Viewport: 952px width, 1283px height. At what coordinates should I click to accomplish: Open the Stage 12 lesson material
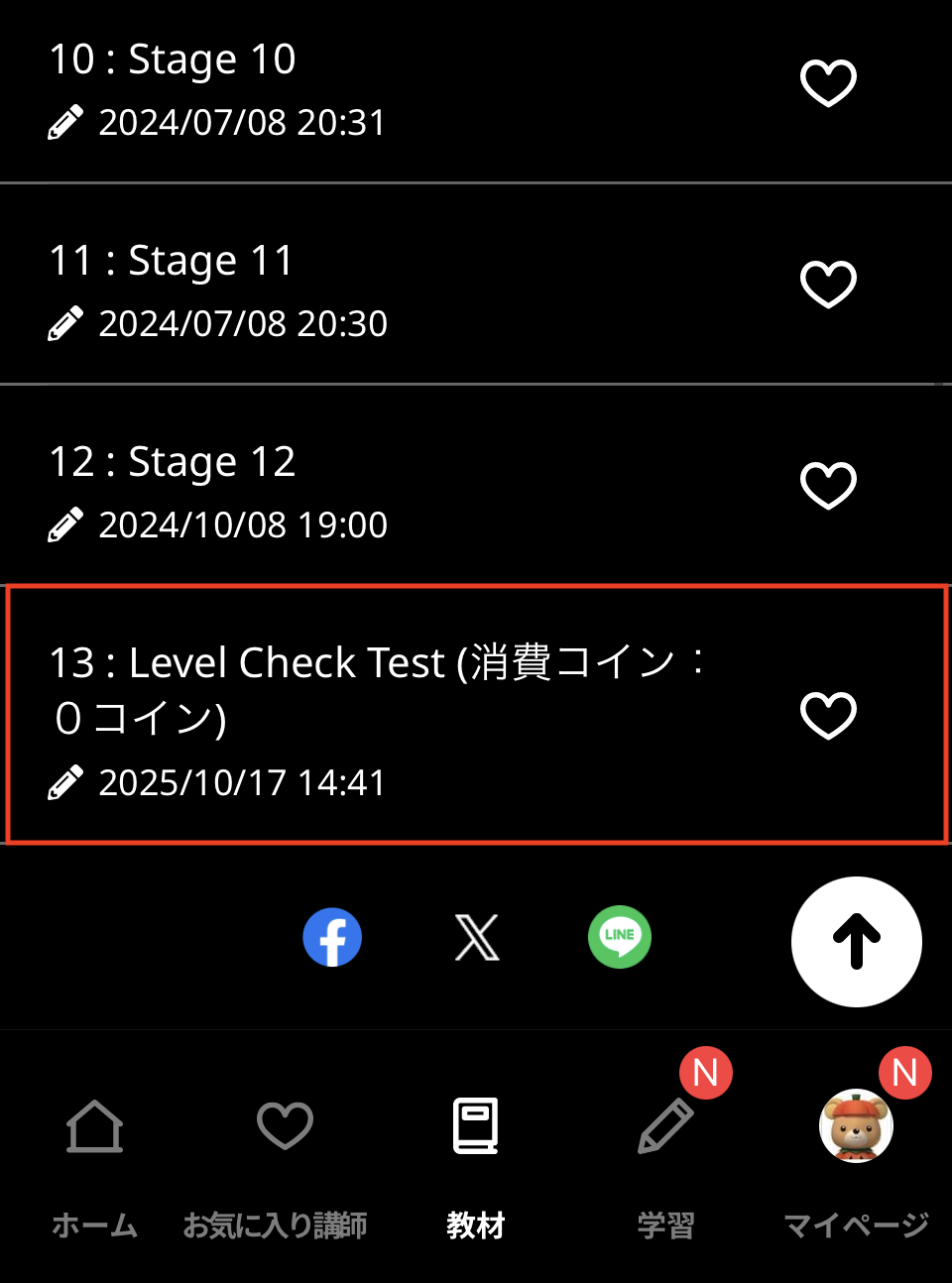(x=173, y=463)
